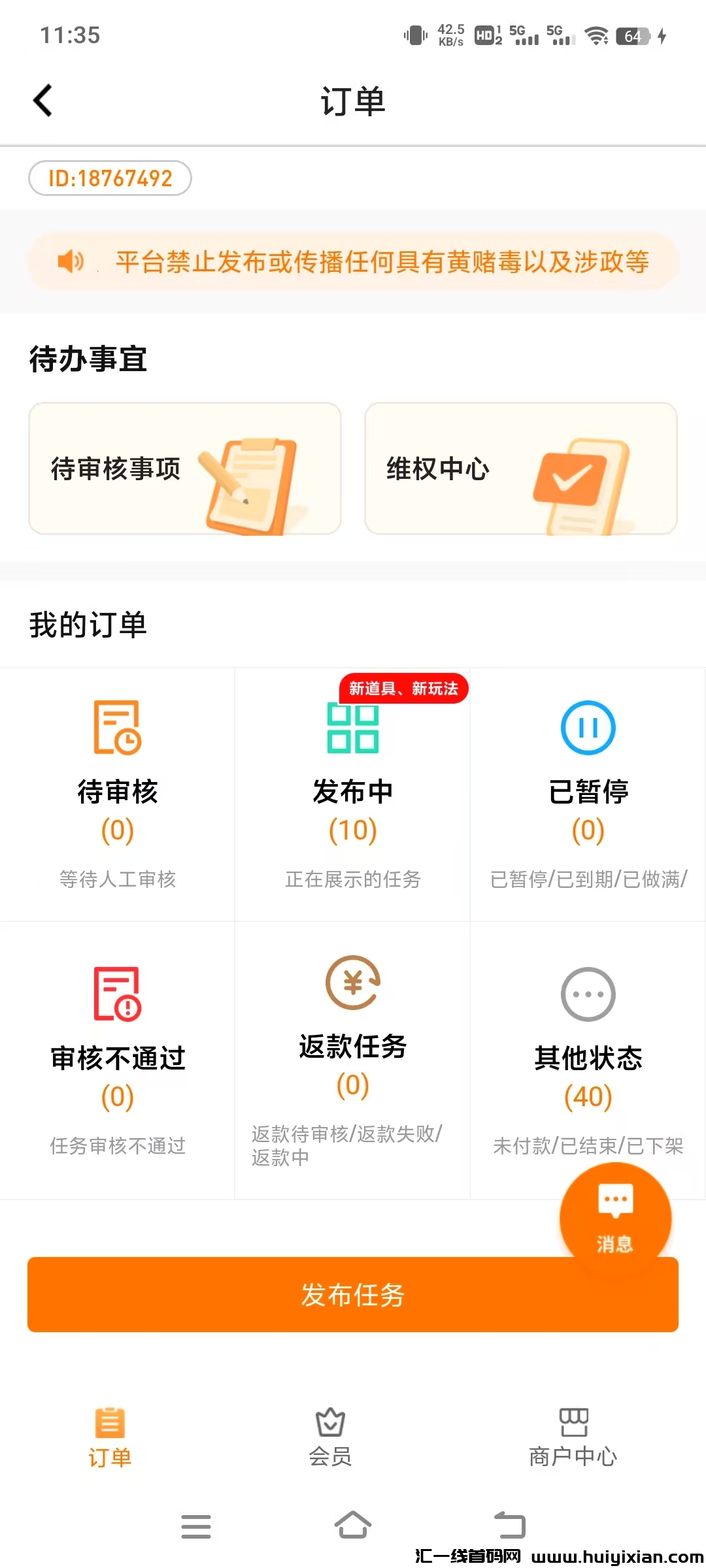View 发布中 orders
Viewport: 706px width, 1568px height.
point(353,794)
